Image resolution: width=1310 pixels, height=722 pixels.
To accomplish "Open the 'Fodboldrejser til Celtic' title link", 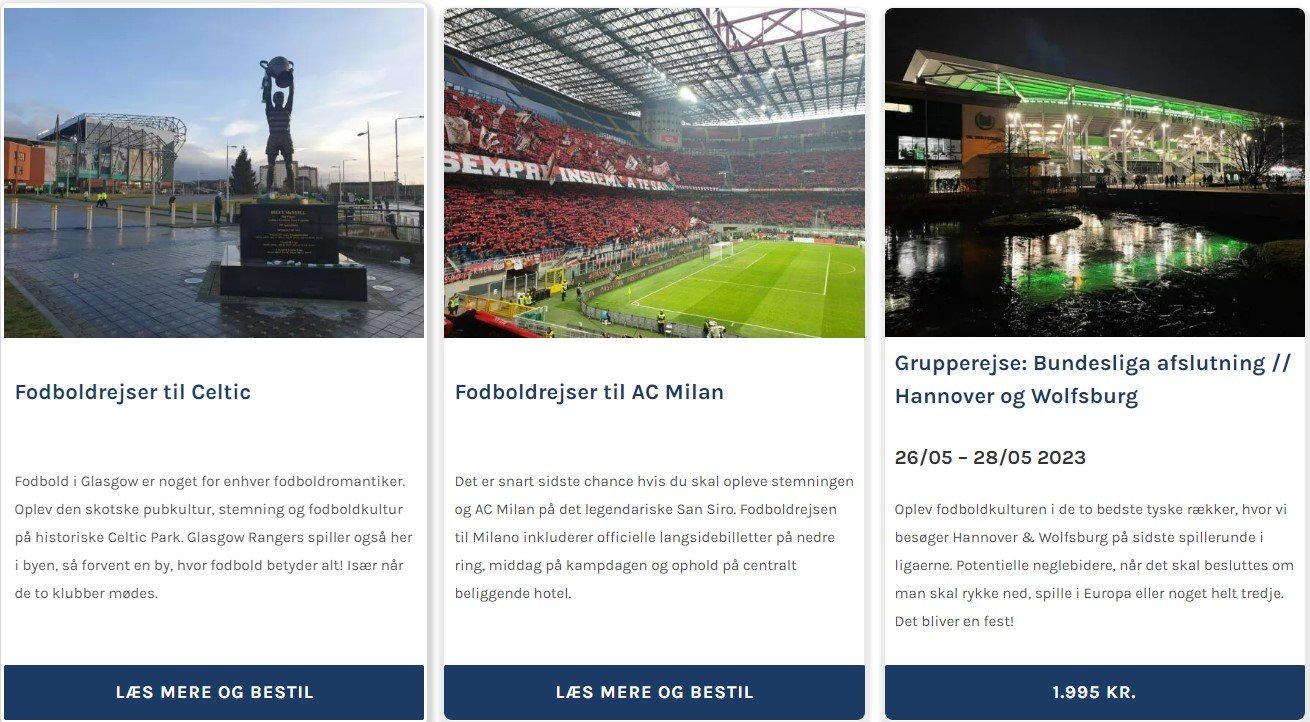I will (133, 392).
